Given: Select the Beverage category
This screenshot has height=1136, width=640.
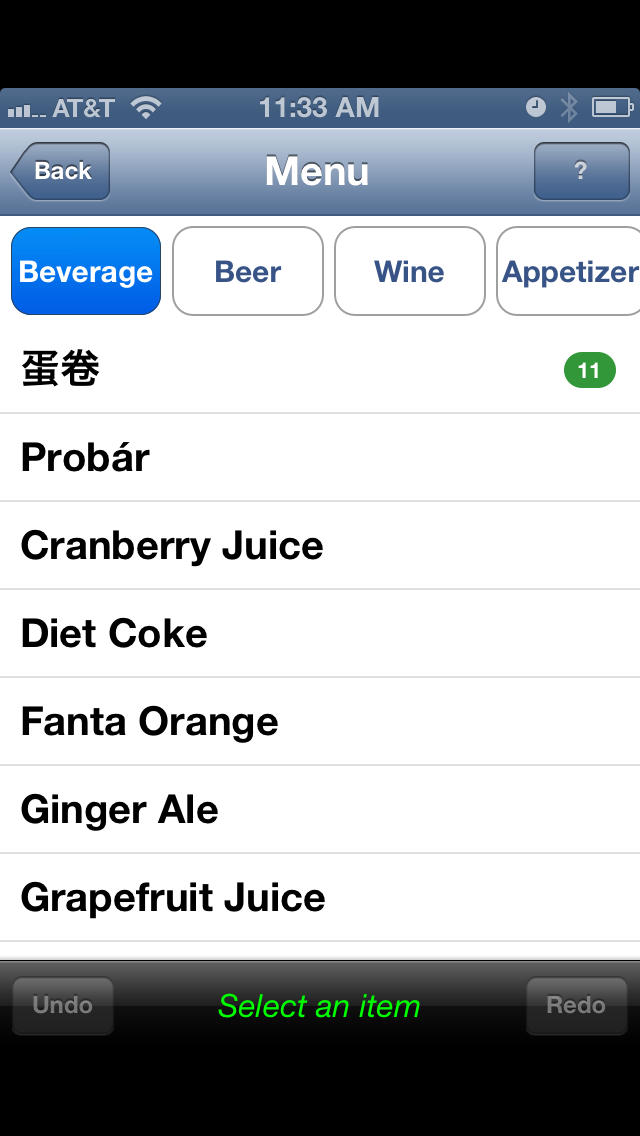Looking at the screenshot, I should 86,271.
